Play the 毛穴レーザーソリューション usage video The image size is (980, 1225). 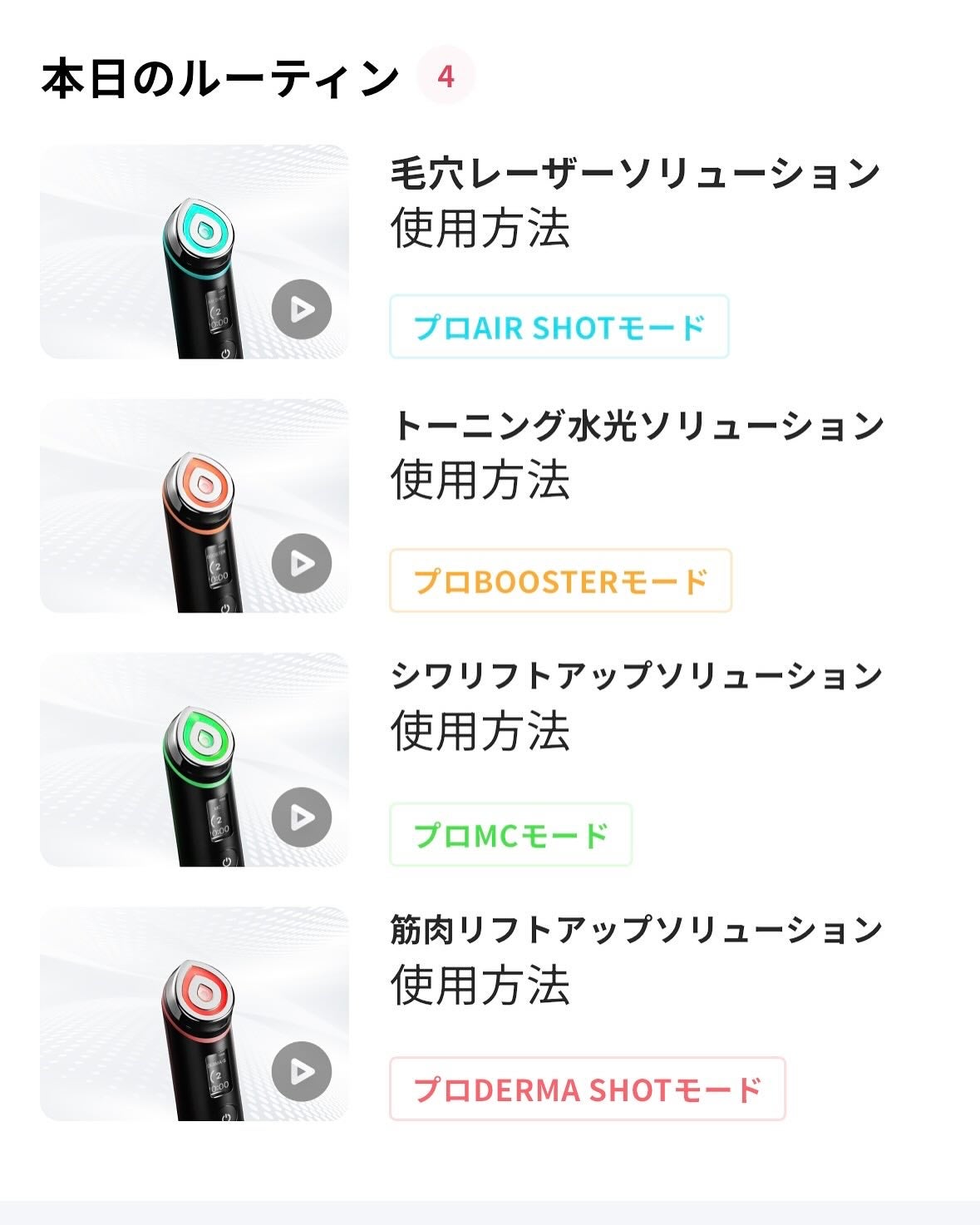(x=301, y=309)
